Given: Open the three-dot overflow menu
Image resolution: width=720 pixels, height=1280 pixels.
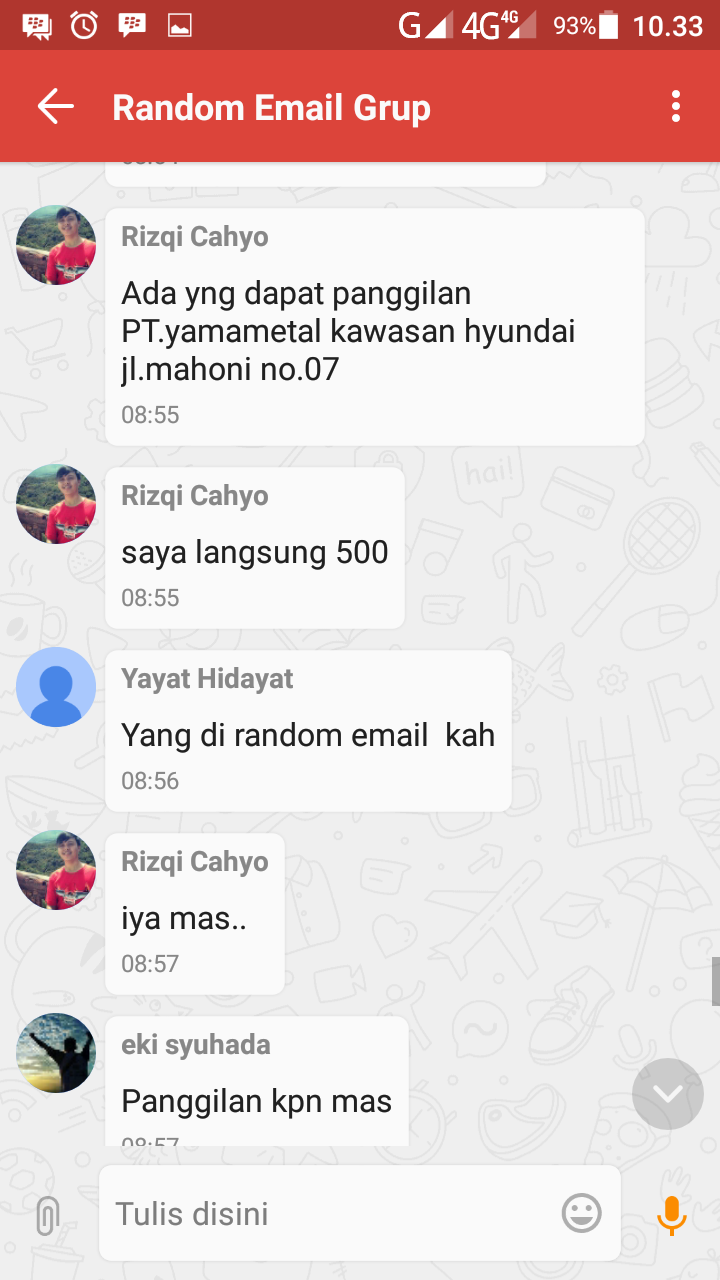Looking at the screenshot, I should pyautogui.click(x=676, y=107).
